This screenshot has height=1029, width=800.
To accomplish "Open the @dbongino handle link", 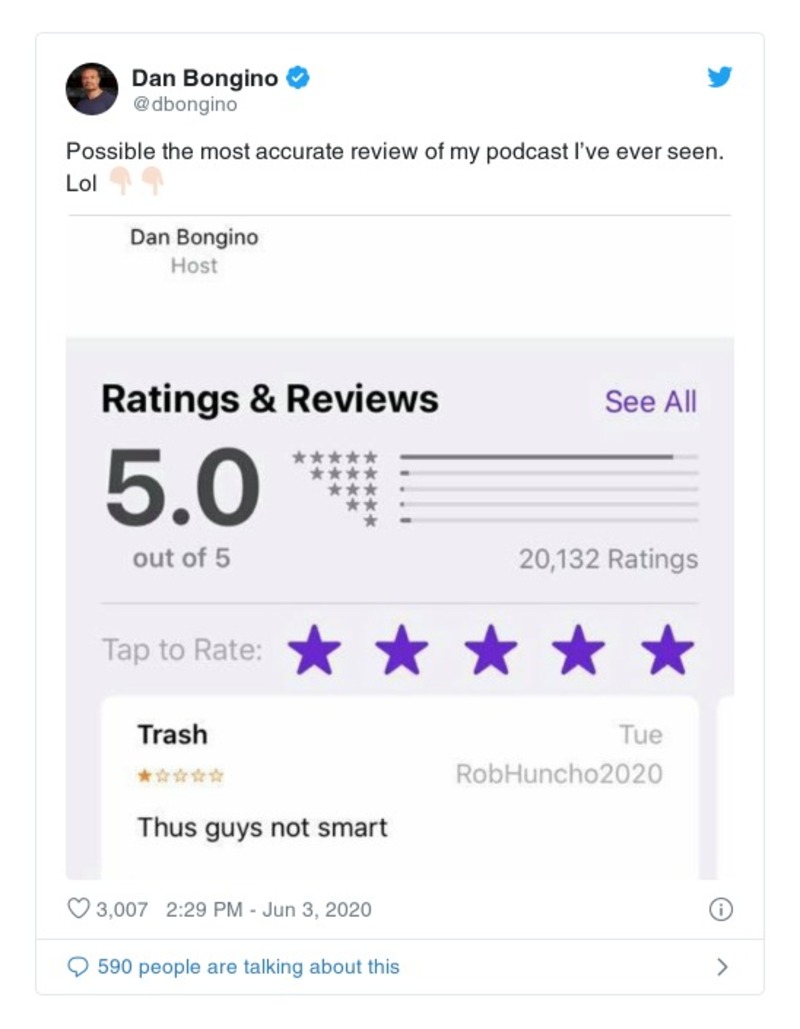I will [184, 104].
